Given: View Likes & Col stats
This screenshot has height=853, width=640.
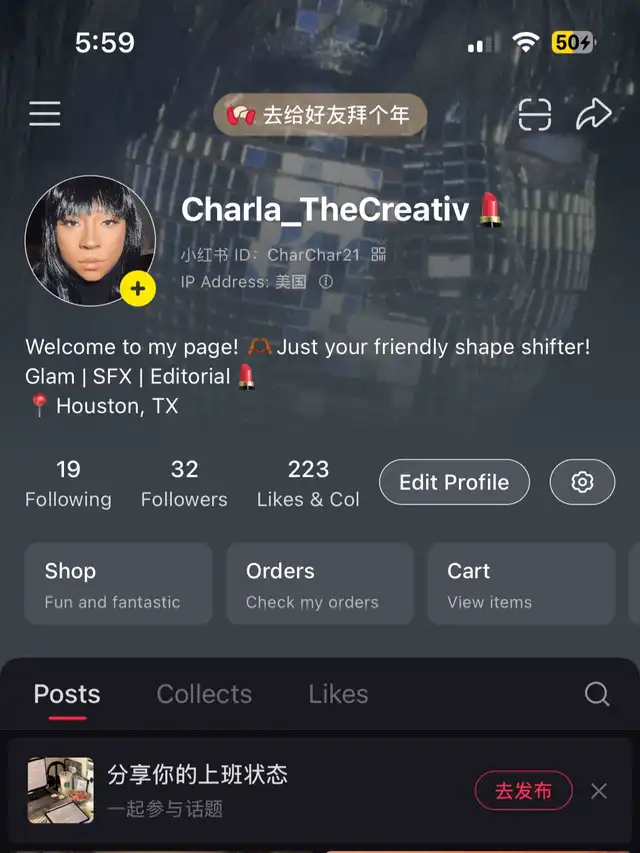Looking at the screenshot, I should tap(308, 483).
